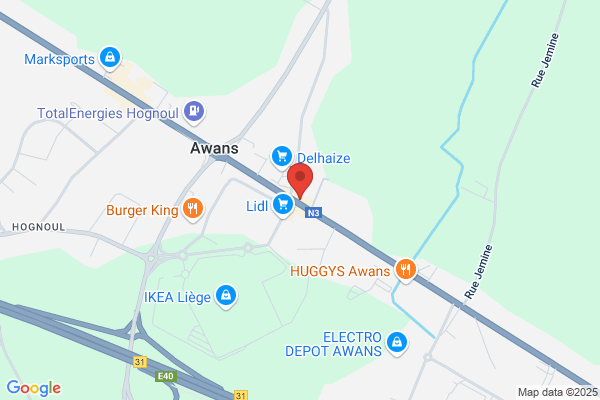The width and height of the screenshot is (600, 400).
Task: Open the TotalEnergies Hognoul fuel station marker
Action: (194, 112)
